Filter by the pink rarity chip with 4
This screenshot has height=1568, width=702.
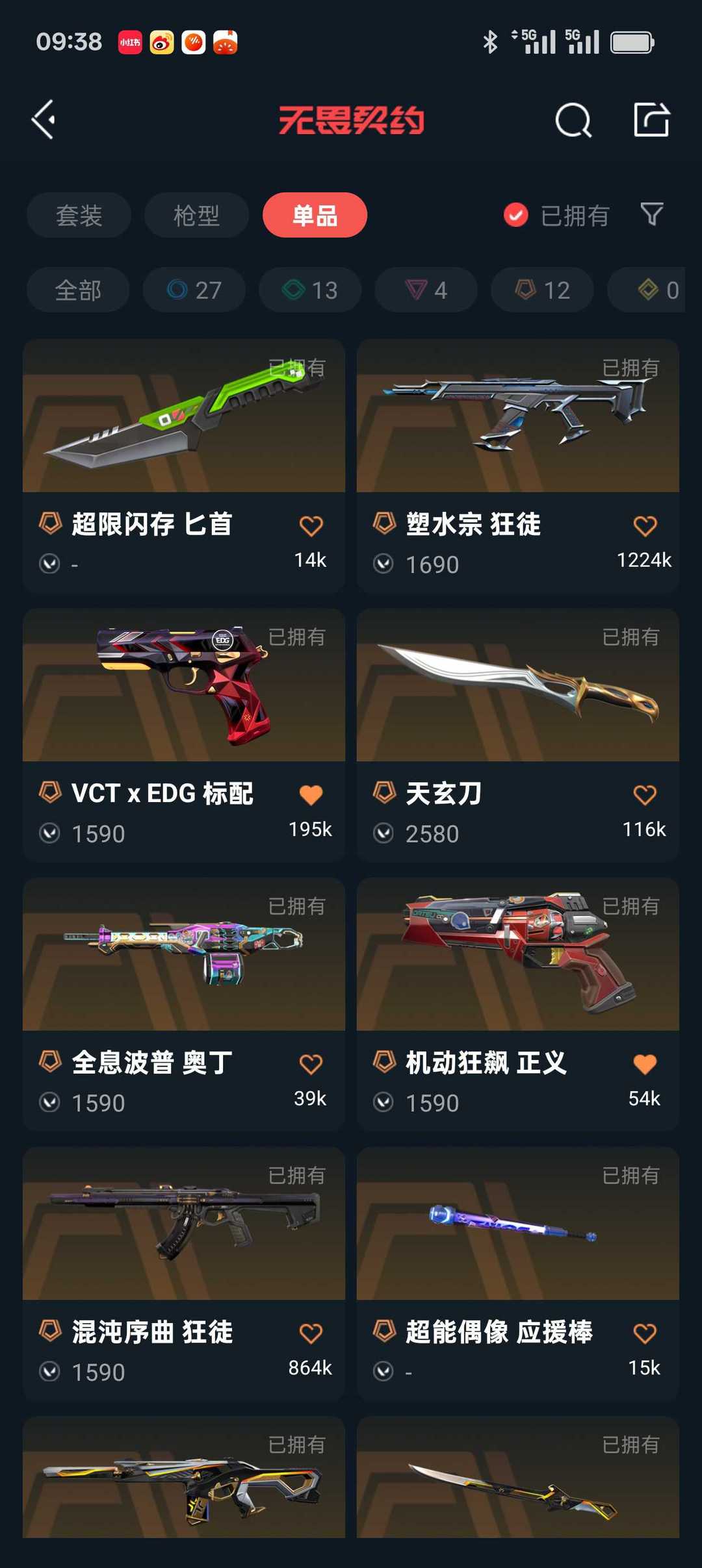[x=426, y=290]
